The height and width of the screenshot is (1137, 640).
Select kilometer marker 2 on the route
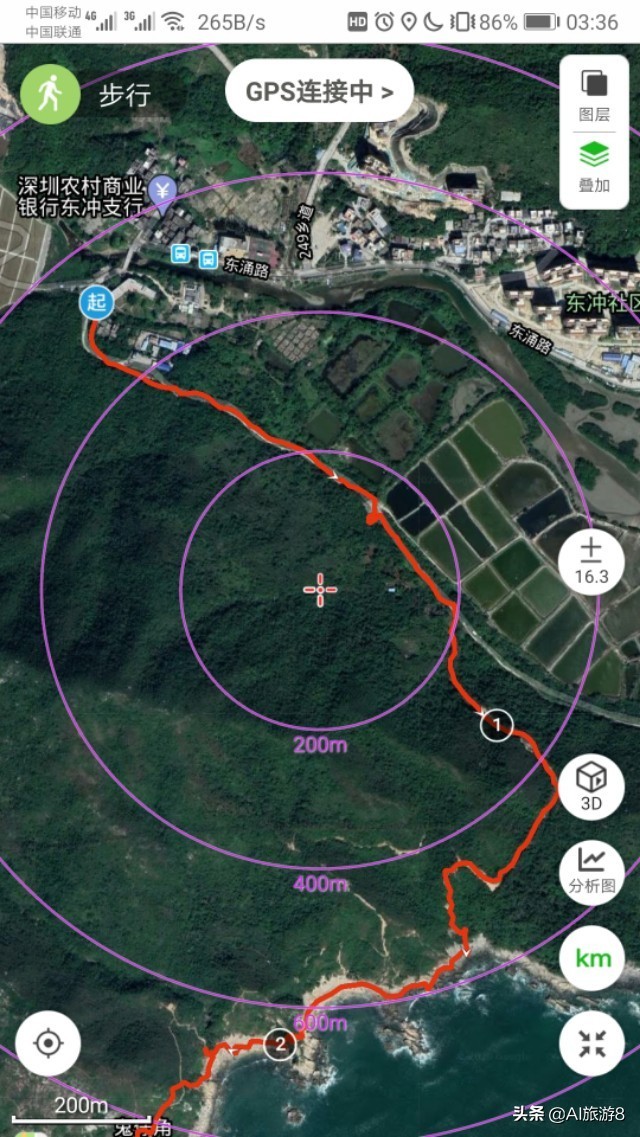tap(280, 1045)
